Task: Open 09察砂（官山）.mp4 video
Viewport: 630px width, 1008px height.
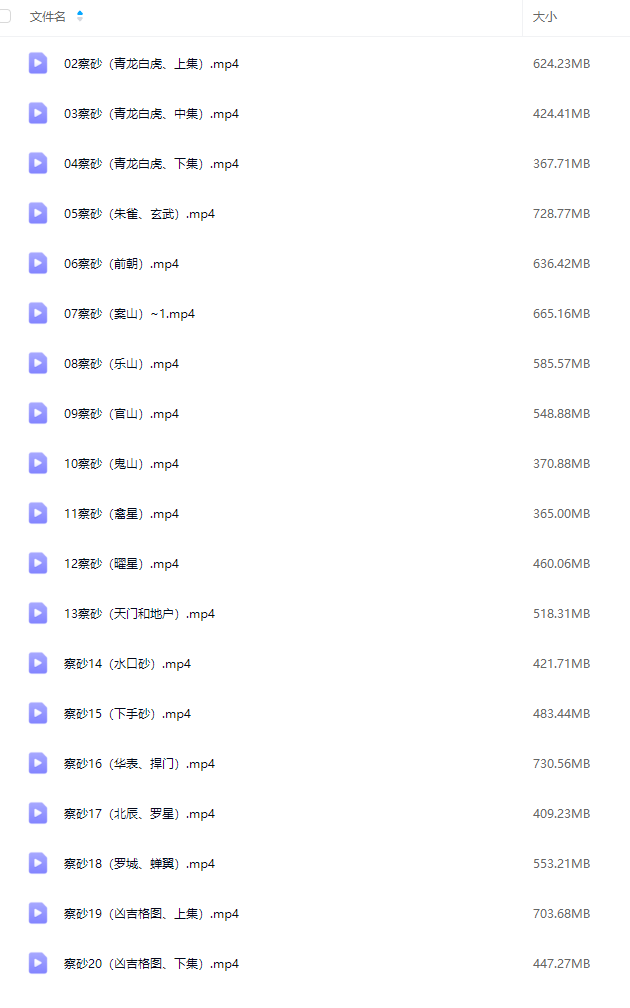Action: pyautogui.click(x=121, y=414)
